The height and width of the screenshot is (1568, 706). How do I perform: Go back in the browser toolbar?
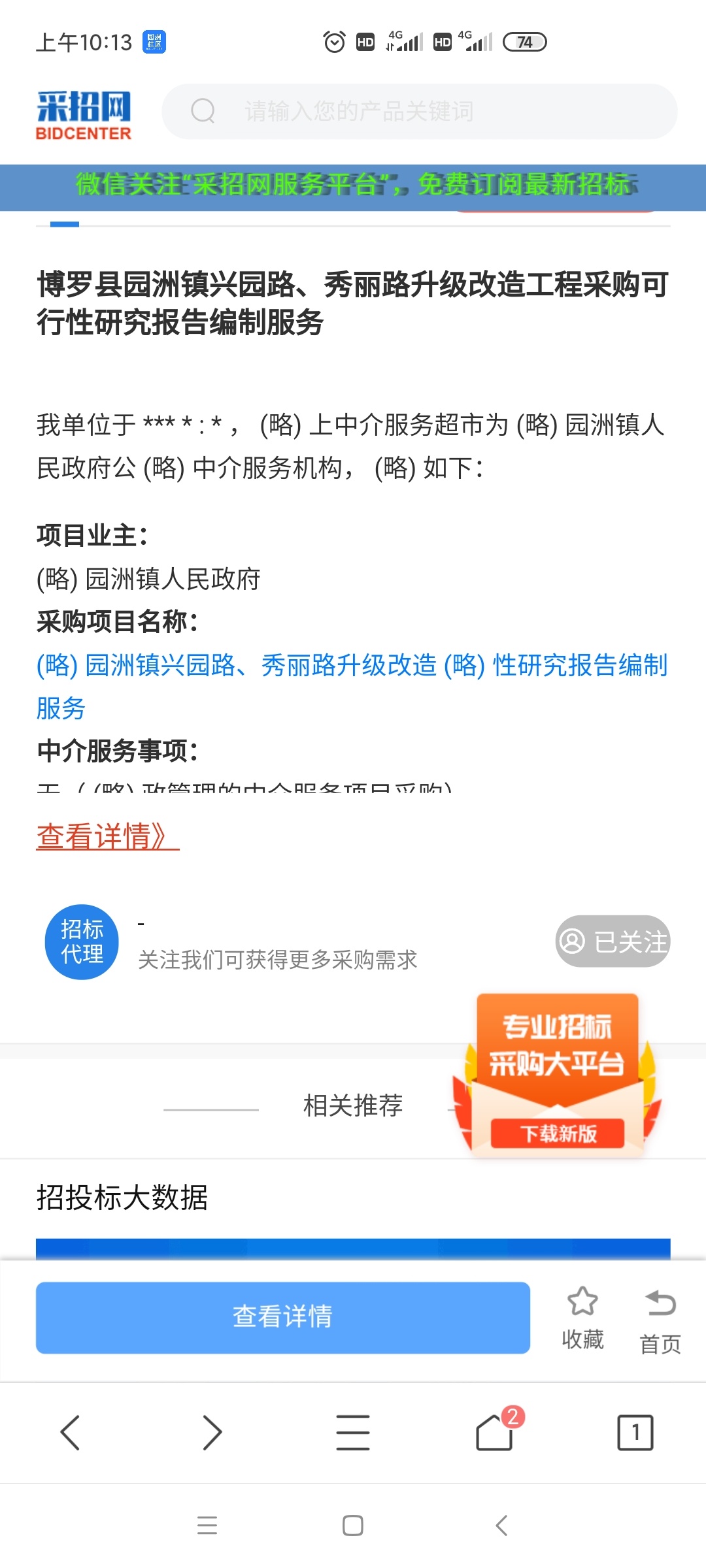click(x=70, y=1433)
